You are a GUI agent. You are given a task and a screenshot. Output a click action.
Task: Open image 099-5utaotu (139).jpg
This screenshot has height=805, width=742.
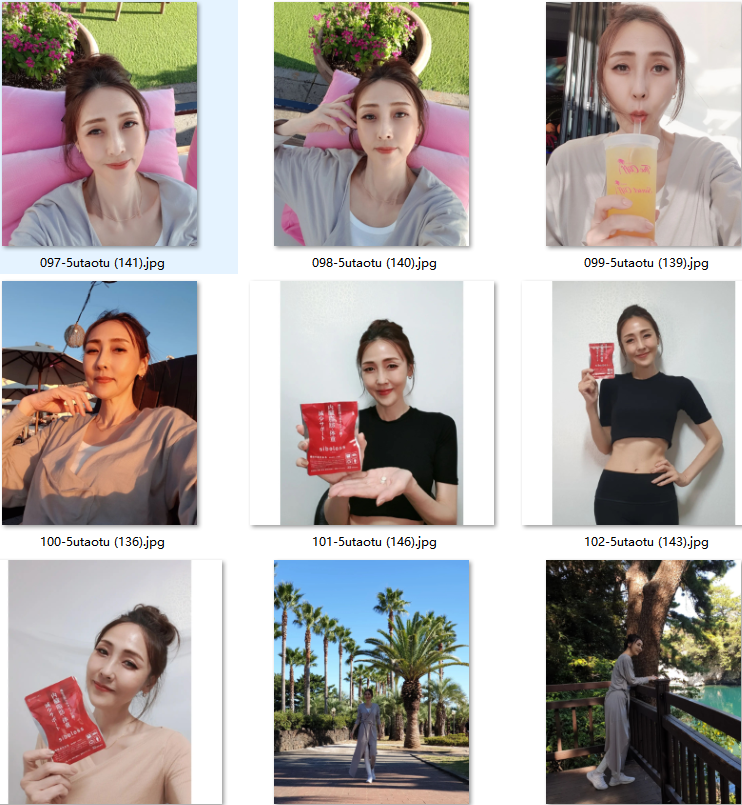(x=643, y=125)
